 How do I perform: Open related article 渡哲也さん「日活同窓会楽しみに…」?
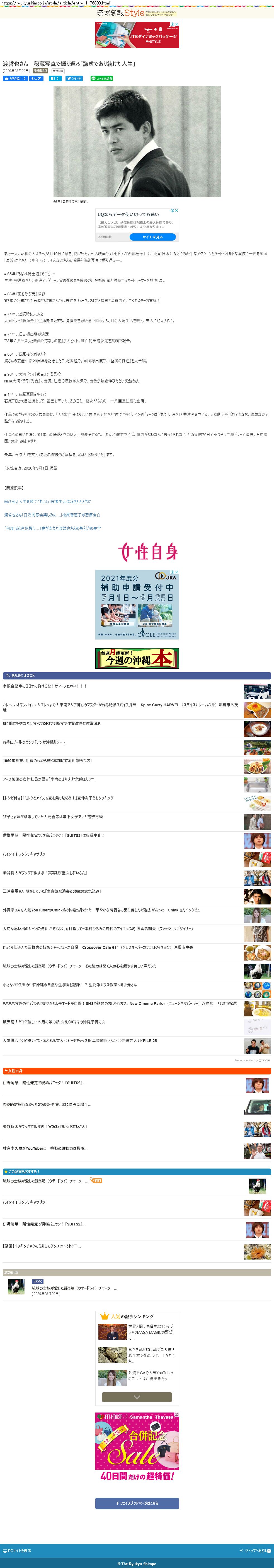[x=52, y=515]
